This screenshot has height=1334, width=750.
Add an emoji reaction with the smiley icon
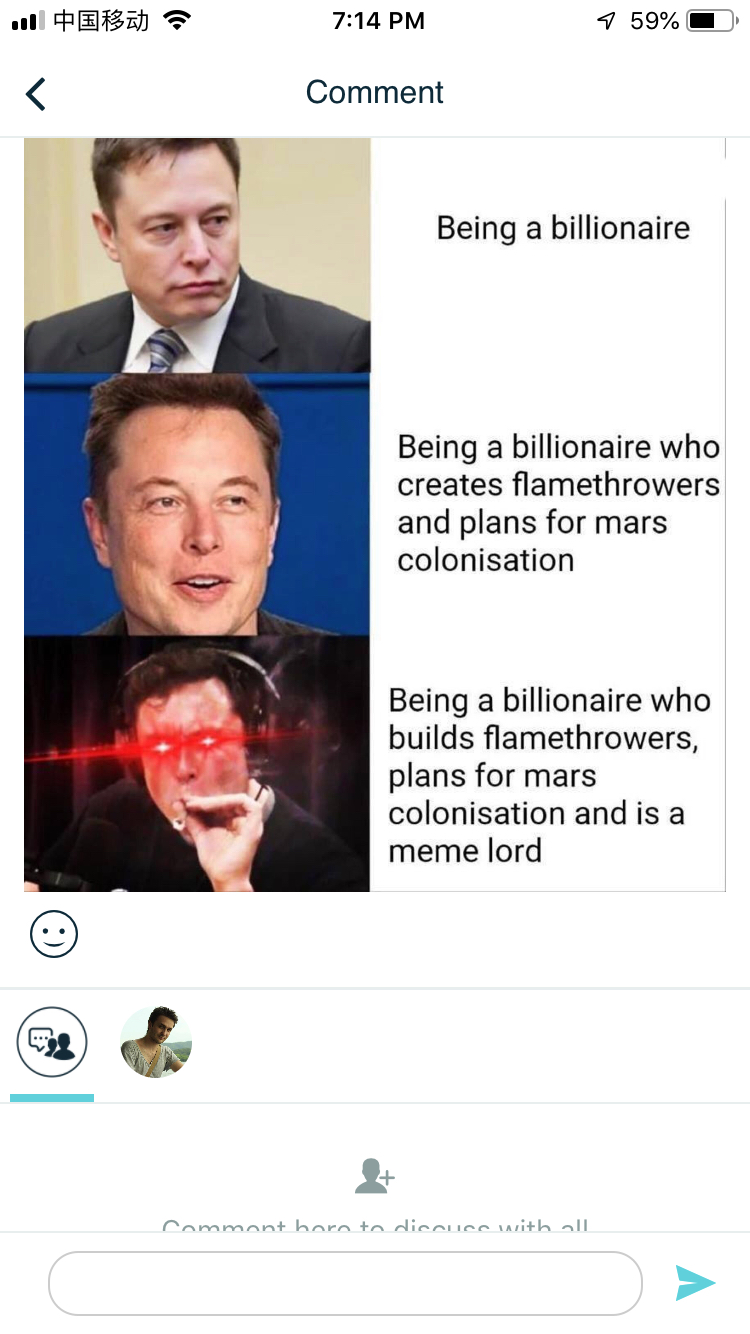point(54,935)
